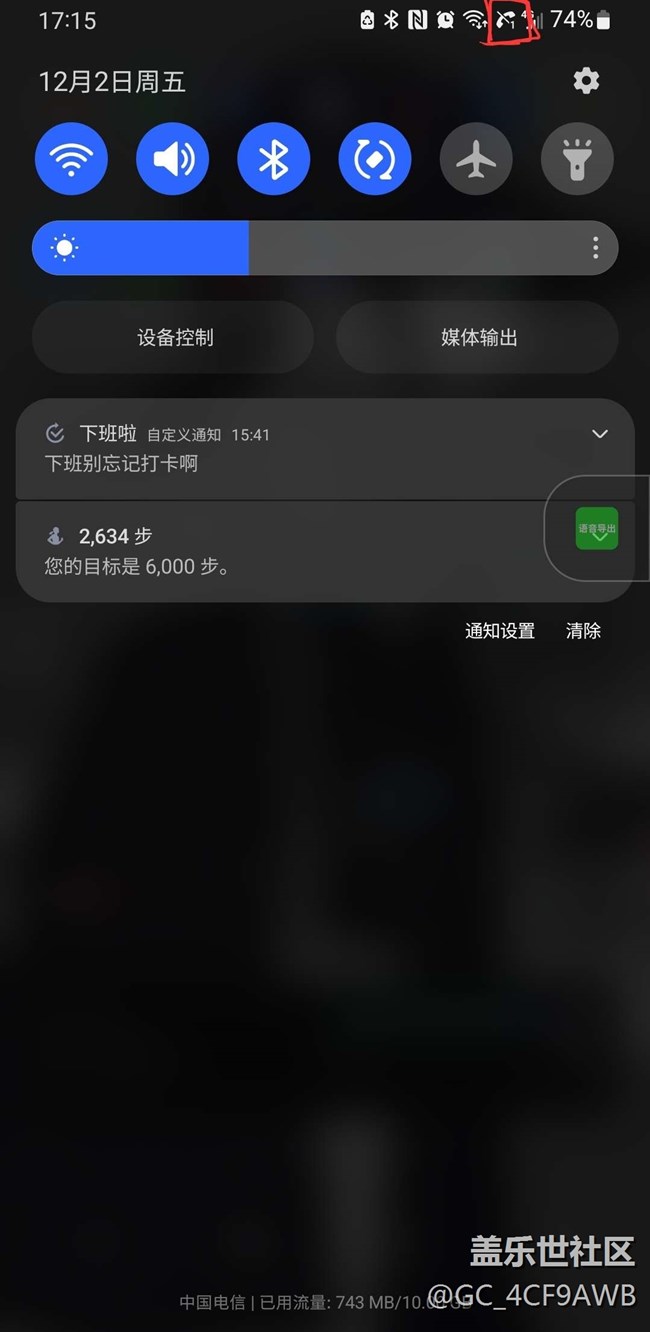Expand the 下班啦 notification chevron
Image resolution: width=650 pixels, height=1332 pixels.
(x=600, y=434)
